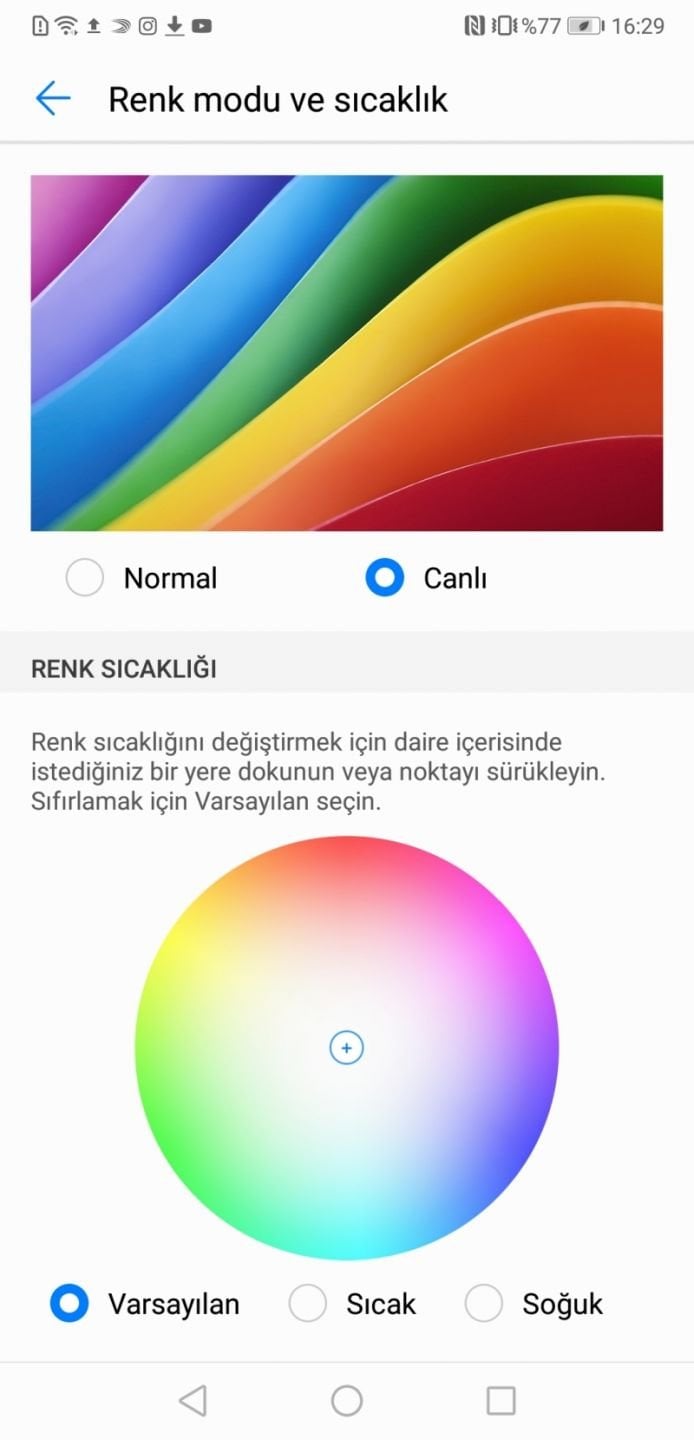Tap the center point of the color wheel
694x1440 pixels.
tap(346, 1047)
